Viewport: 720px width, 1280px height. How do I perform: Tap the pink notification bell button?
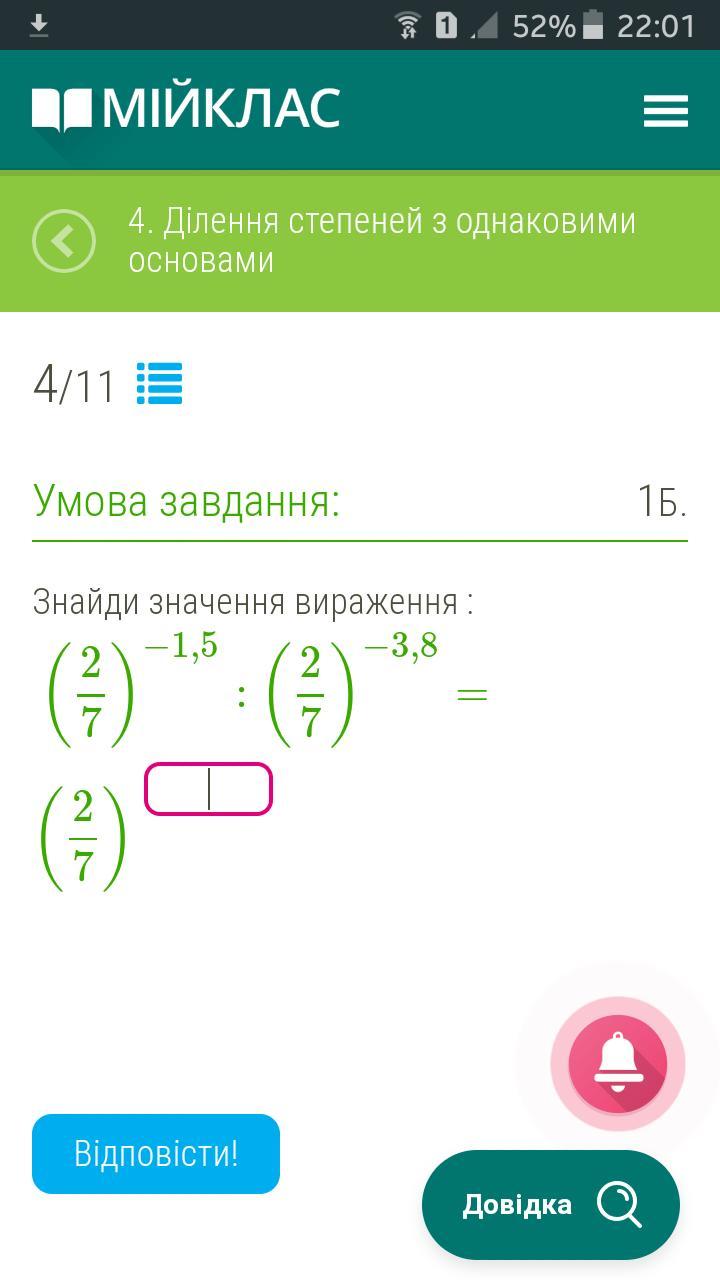point(618,1064)
